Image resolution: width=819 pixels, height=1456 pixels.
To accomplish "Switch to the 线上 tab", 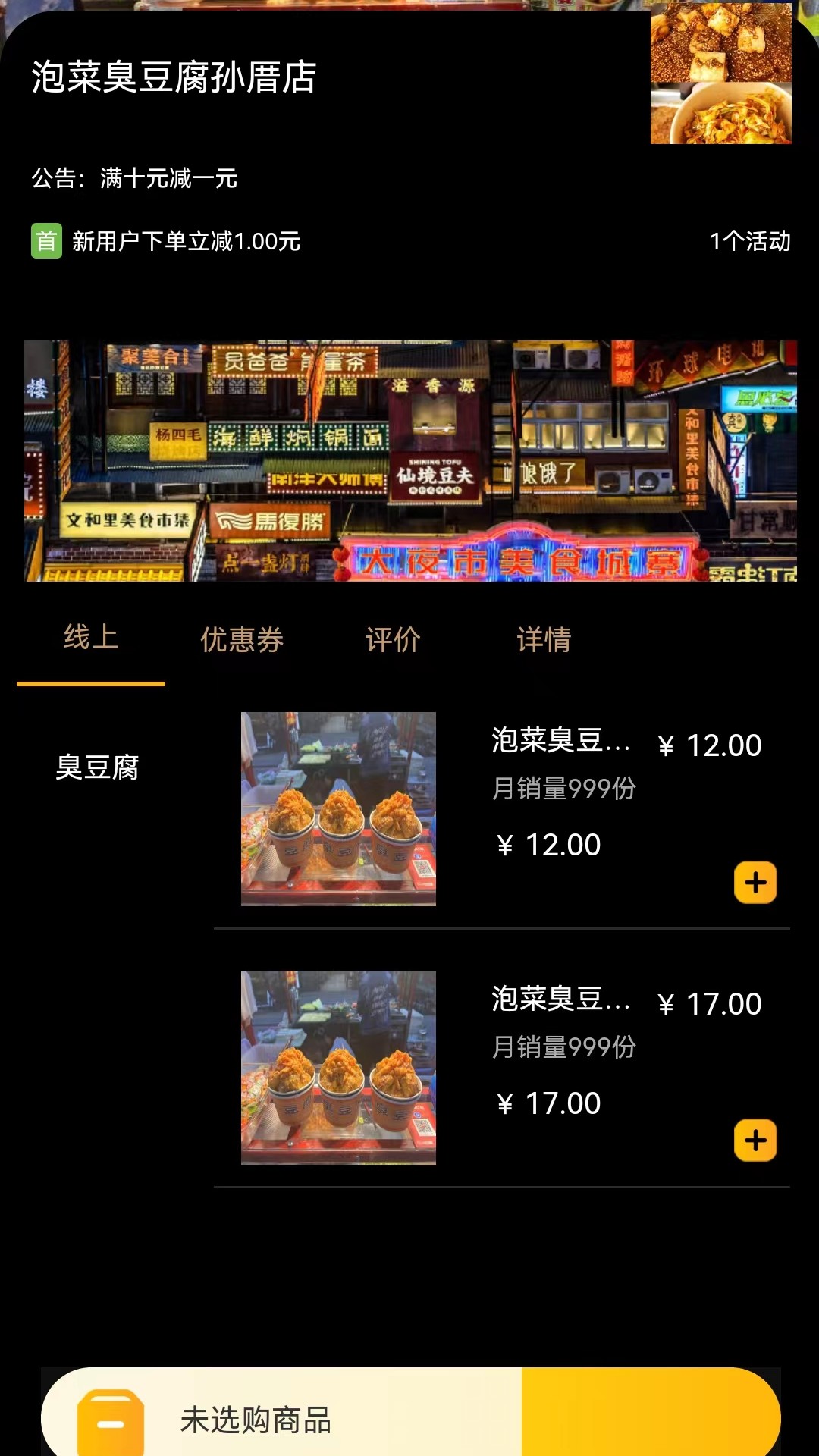I will pos(91,638).
